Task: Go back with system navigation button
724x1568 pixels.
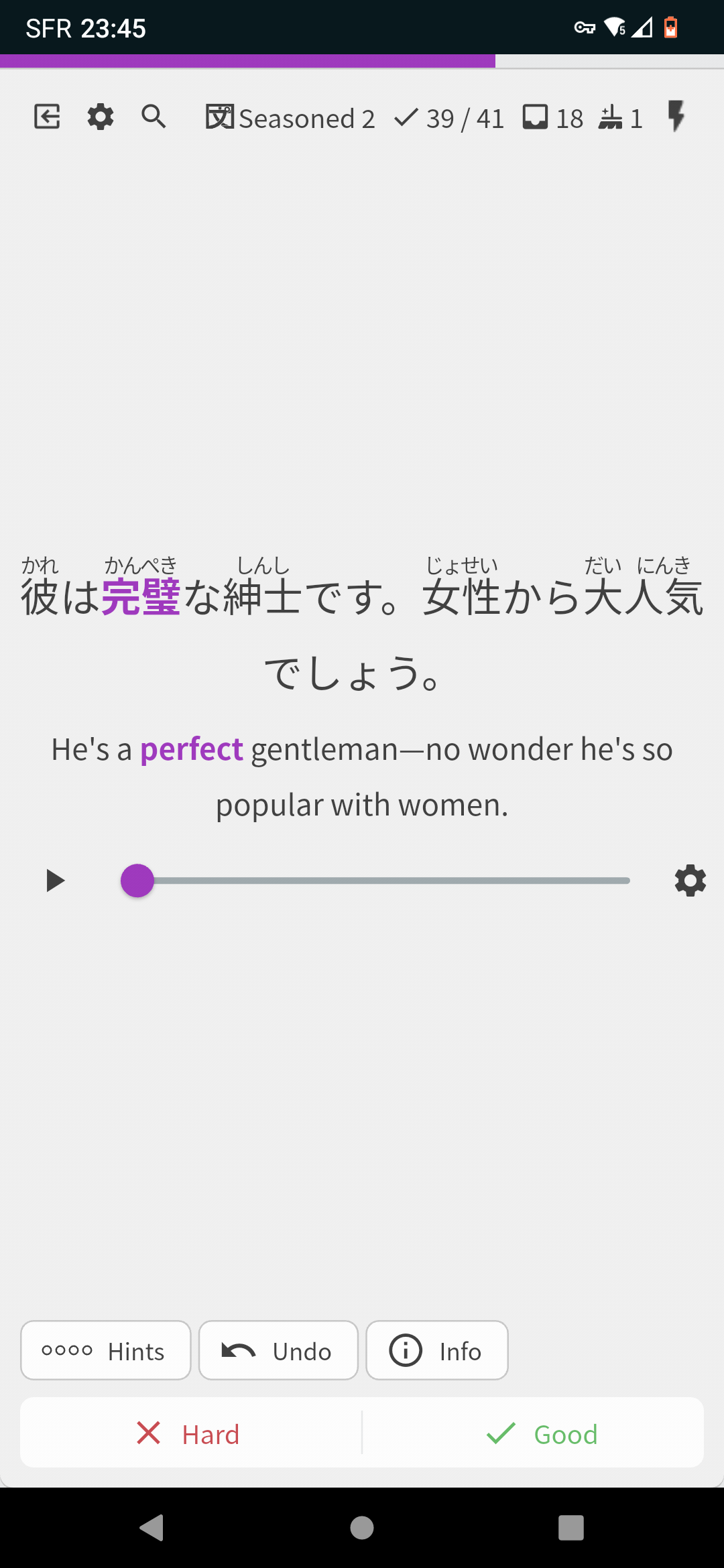Action: tap(152, 1528)
